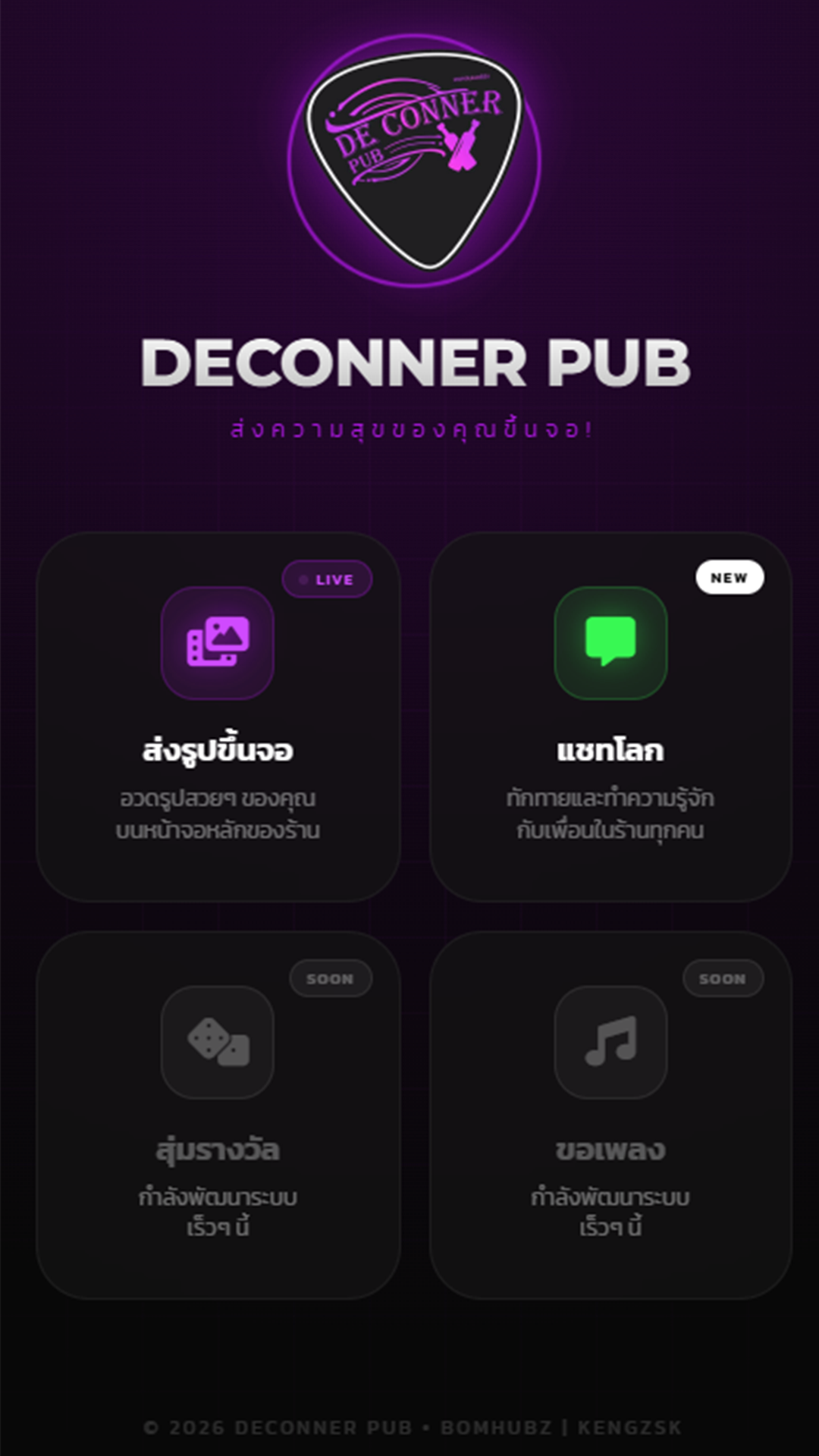This screenshot has width=819, height=1456.
Task: Open the แชทโลก chat card
Action: click(610, 717)
